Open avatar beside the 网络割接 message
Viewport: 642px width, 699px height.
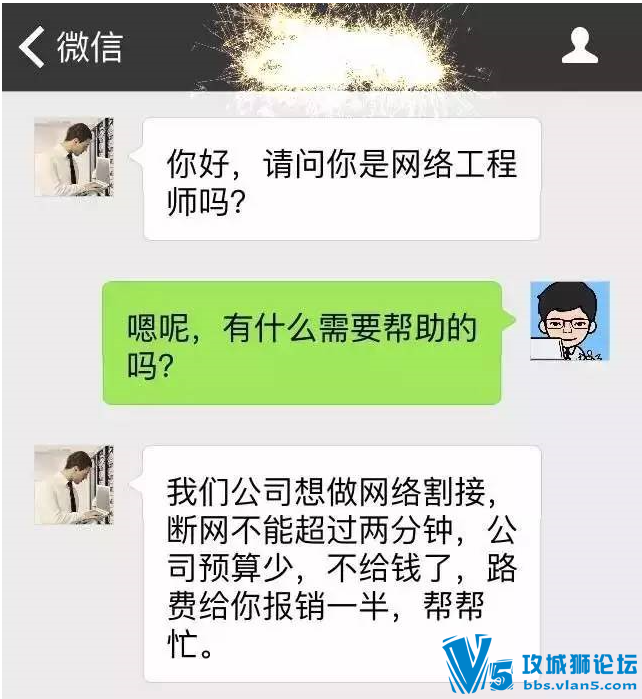[73, 486]
